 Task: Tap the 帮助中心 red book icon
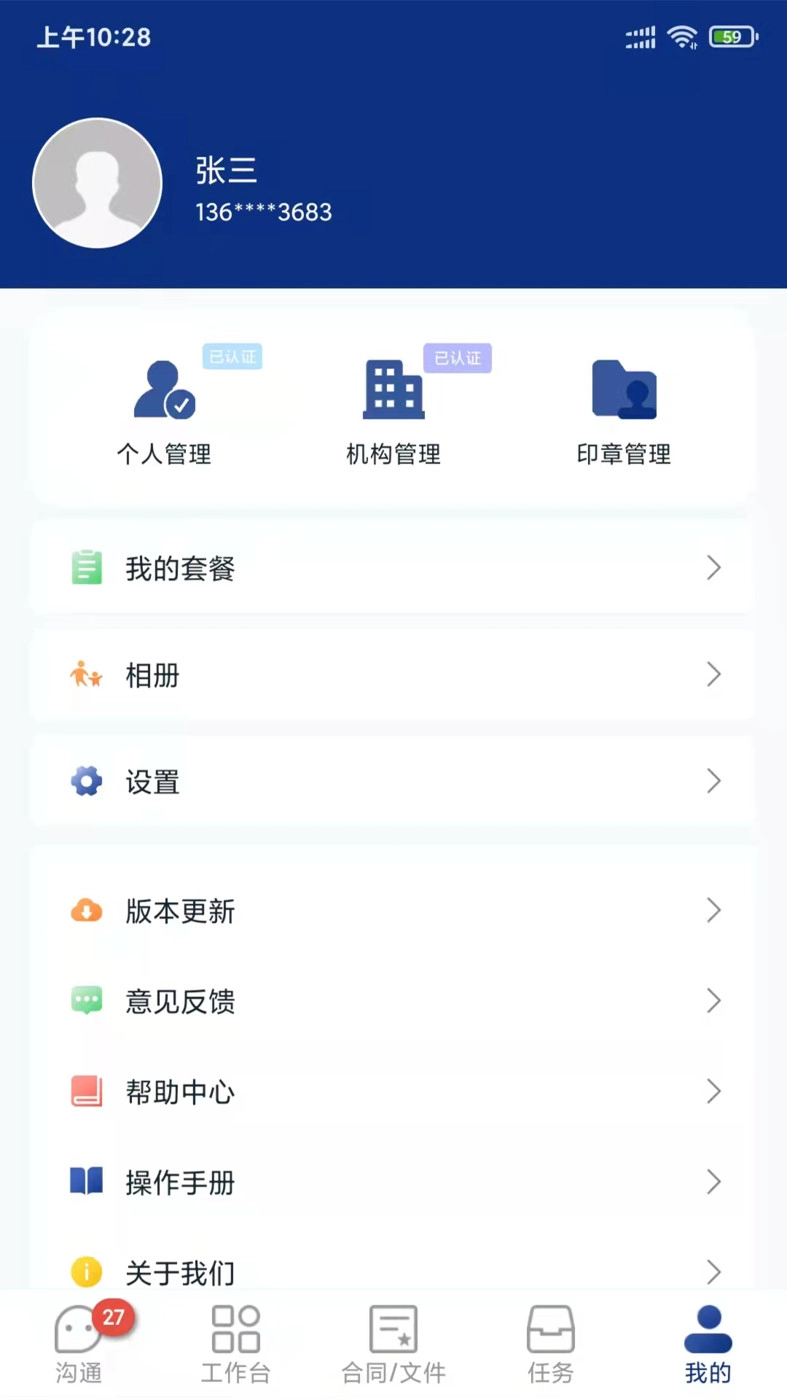pyautogui.click(x=86, y=1092)
